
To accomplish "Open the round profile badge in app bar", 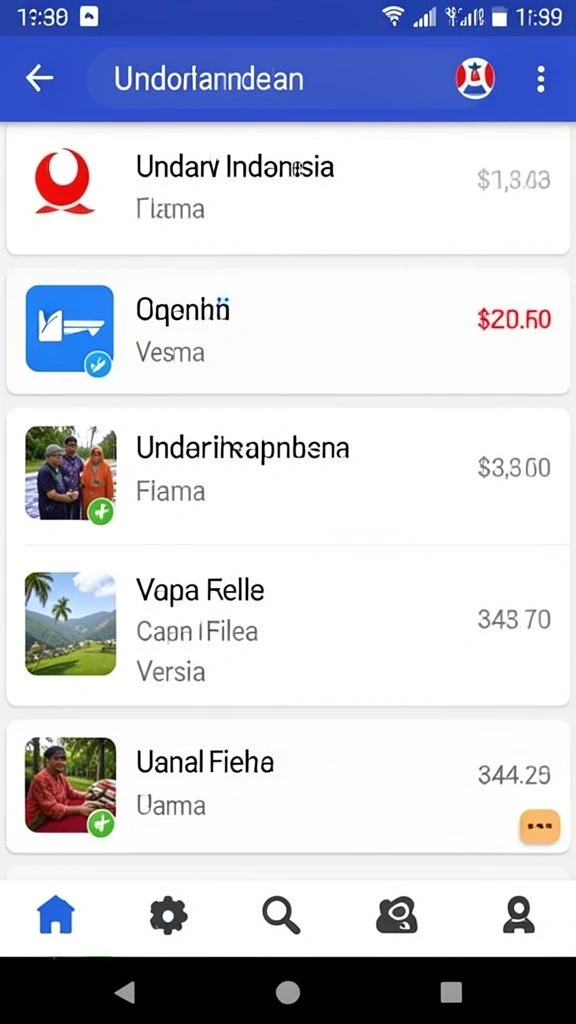I will pyautogui.click(x=475, y=79).
